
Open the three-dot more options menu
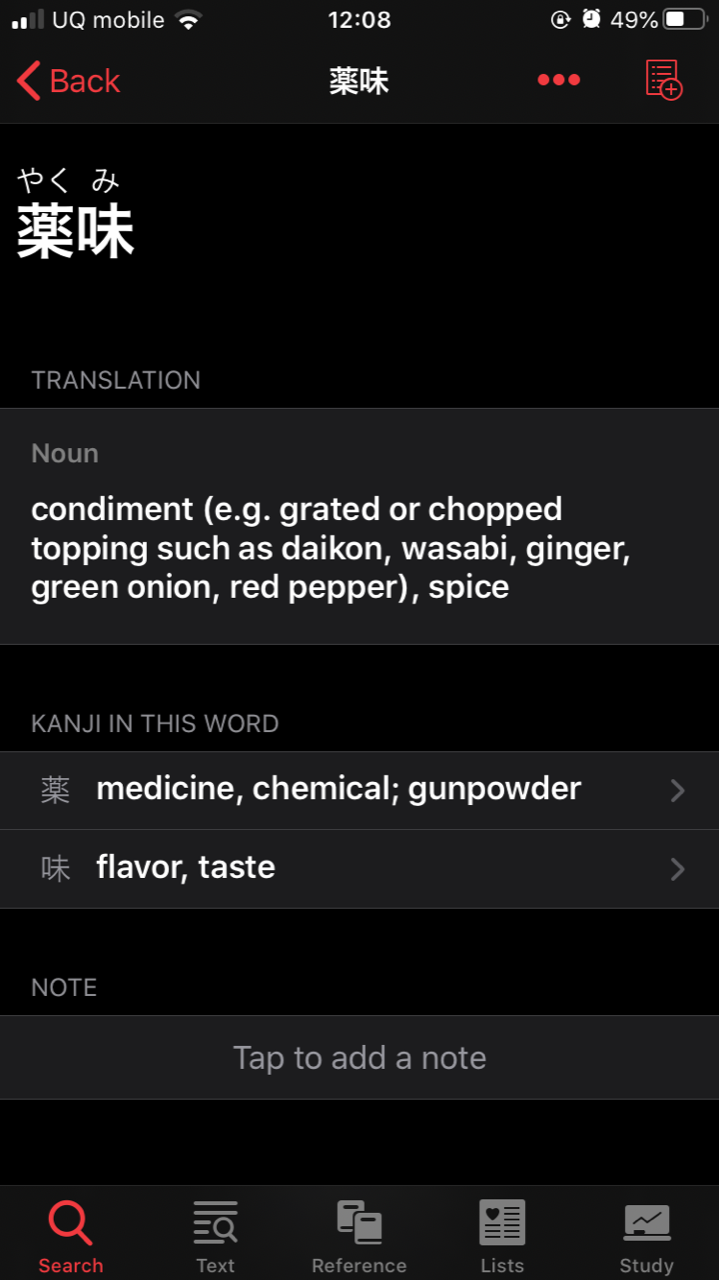pos(559,80)
